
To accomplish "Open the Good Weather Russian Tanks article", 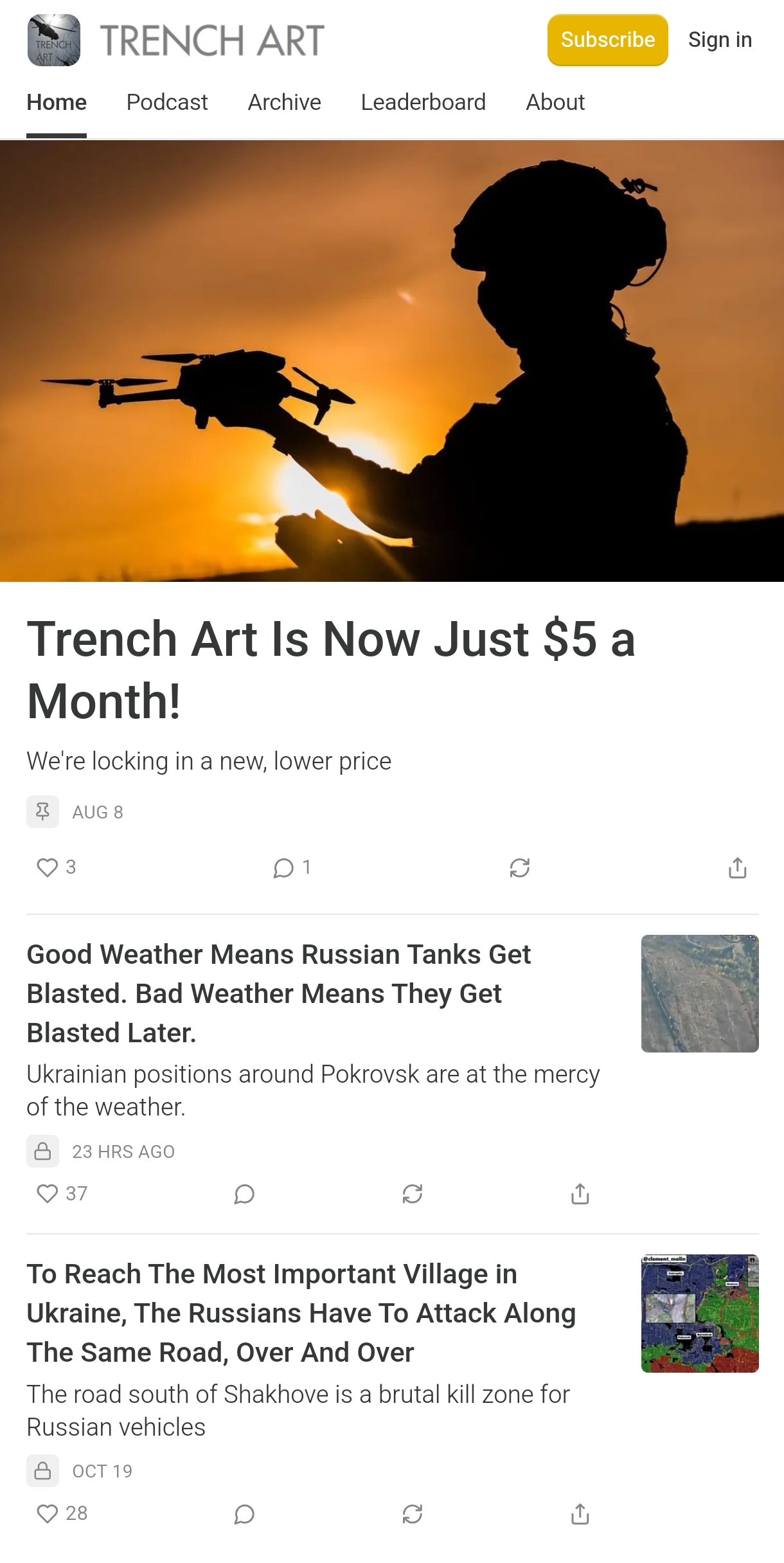I will [279, 993].
